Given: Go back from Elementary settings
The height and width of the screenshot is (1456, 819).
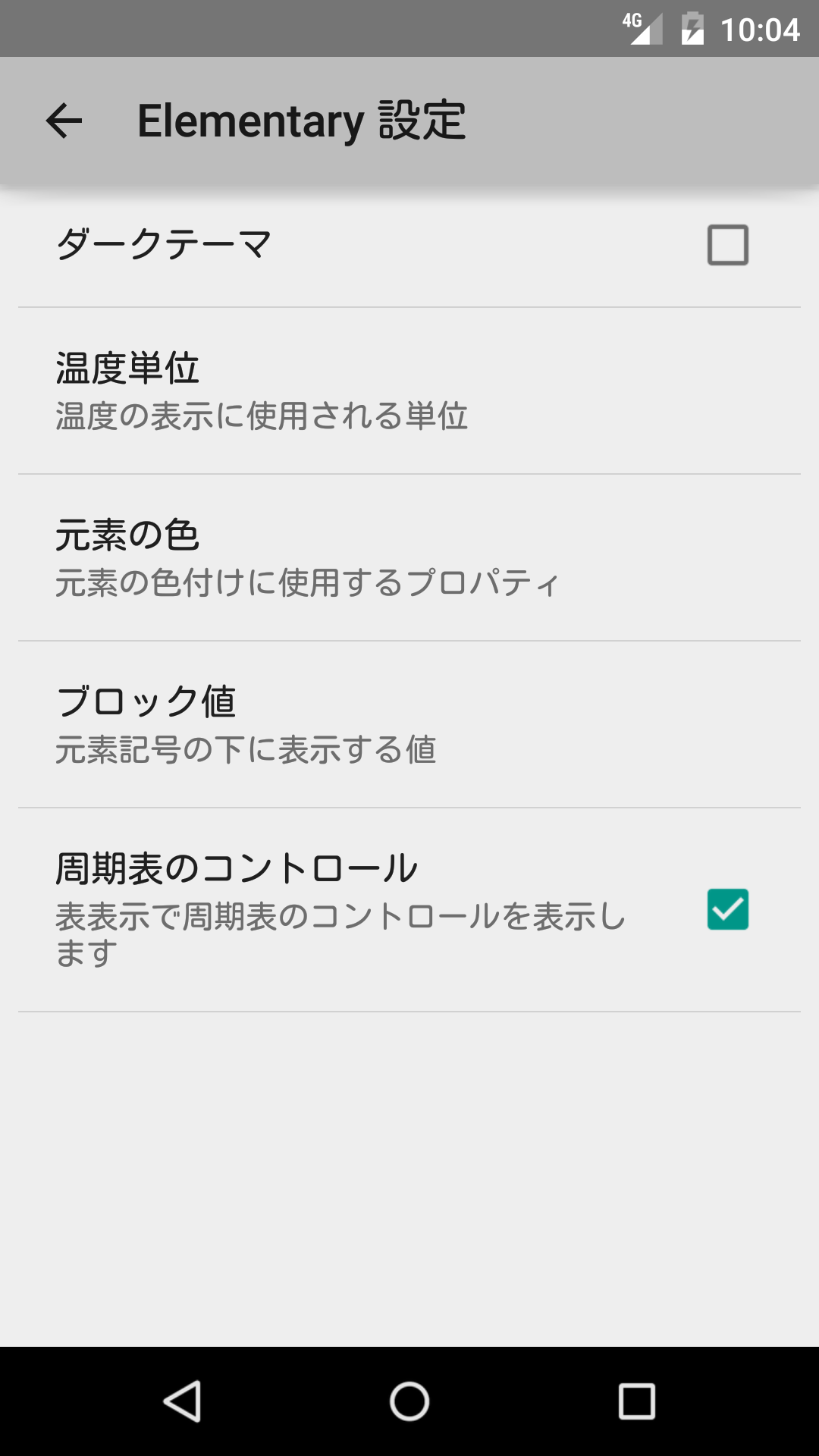Looking at the screenshot, I should pyautogui.click(x=64, y=121).
